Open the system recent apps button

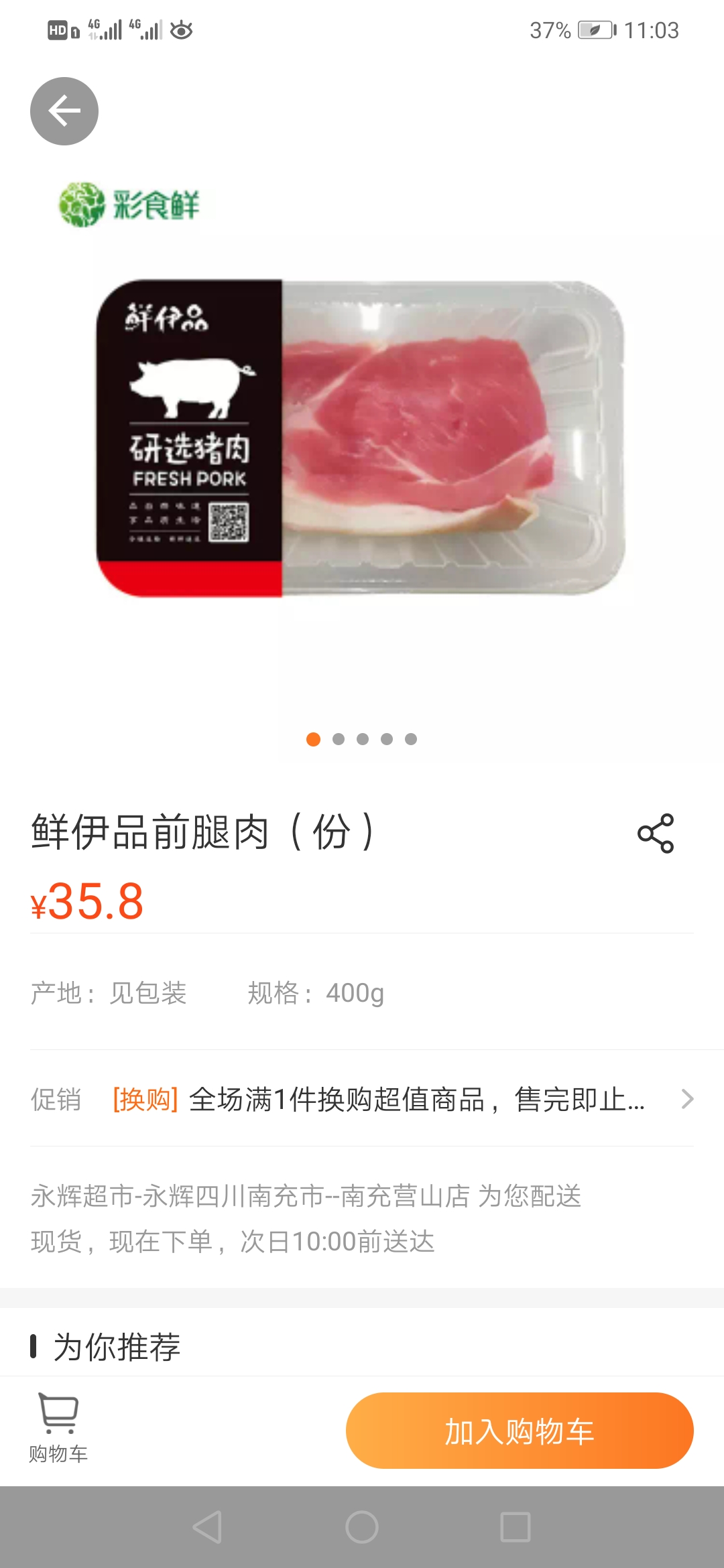(x=515, y=1527)
